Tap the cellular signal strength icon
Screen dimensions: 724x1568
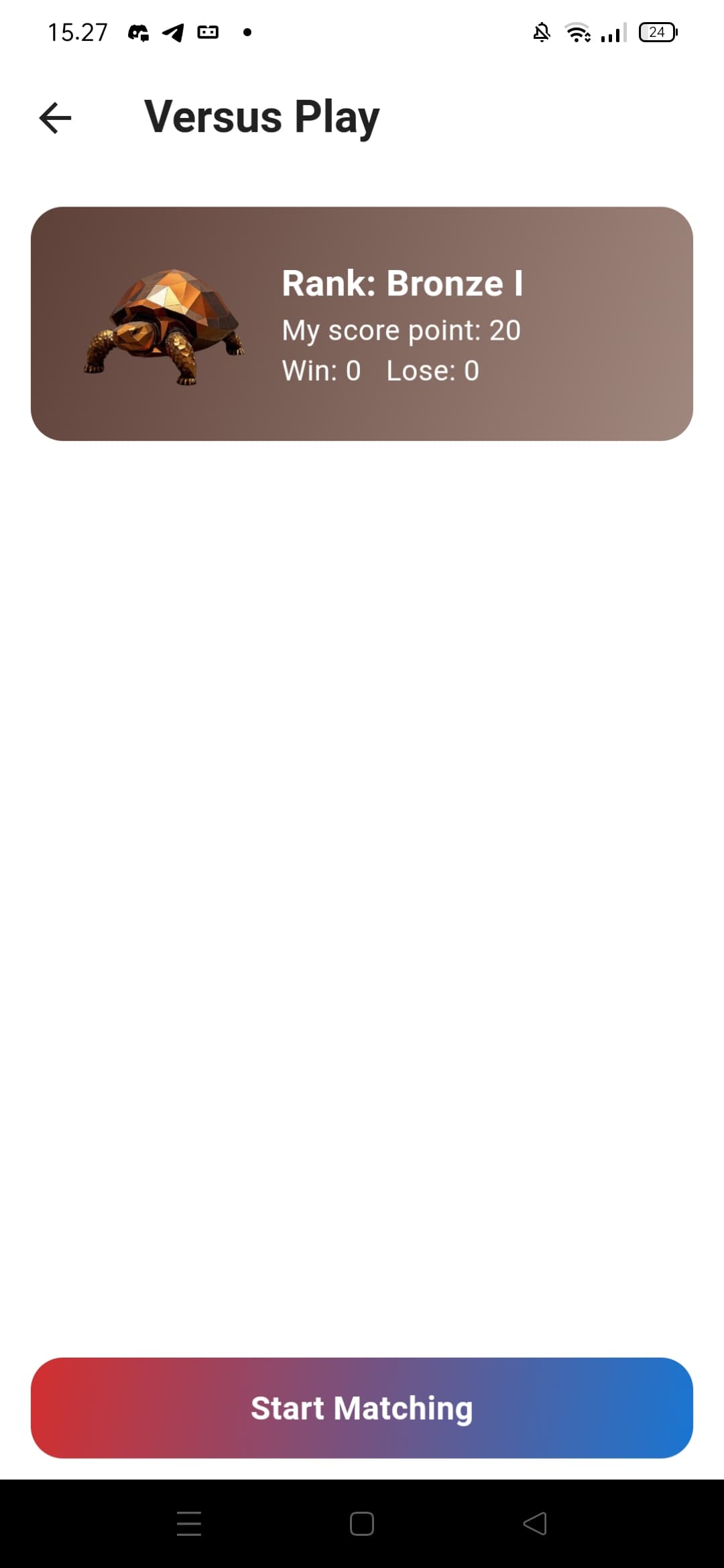(610, 31)
